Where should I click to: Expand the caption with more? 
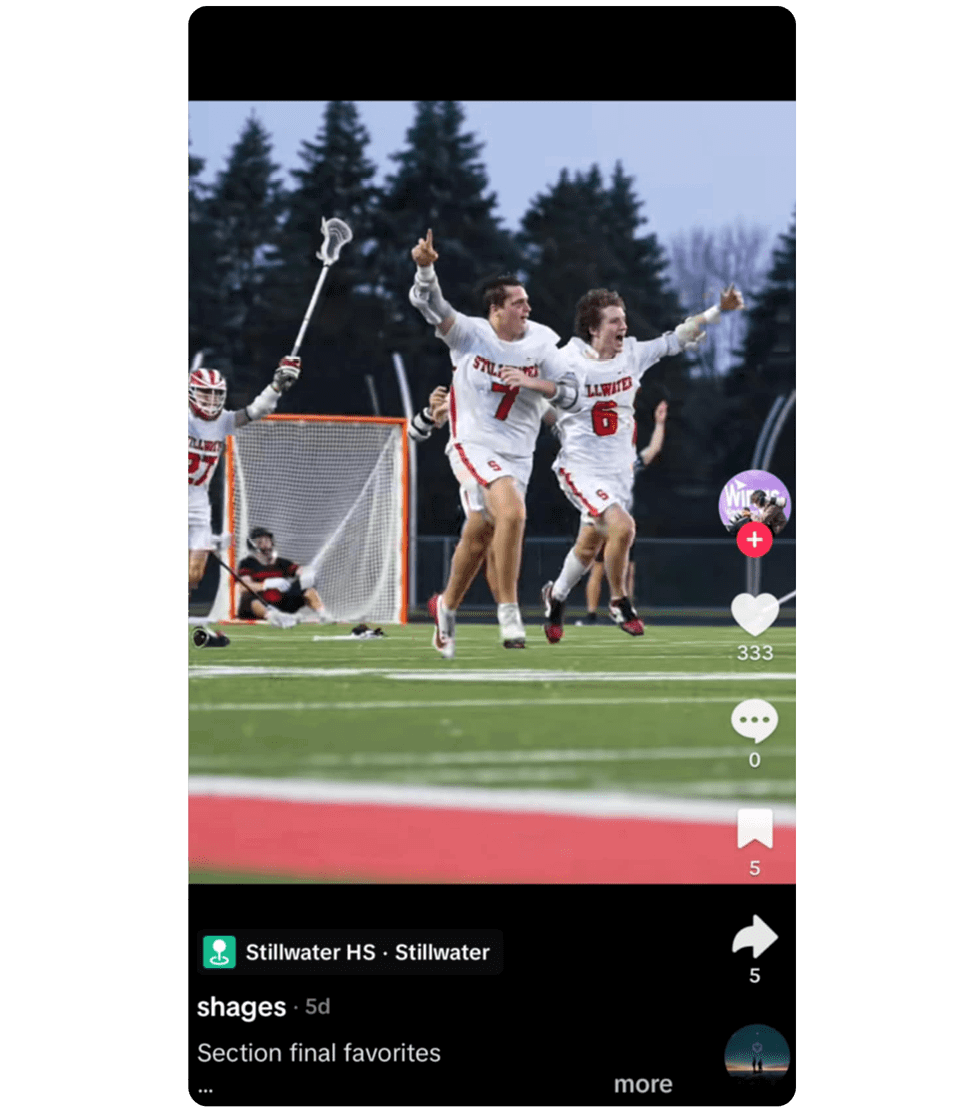[x=643, y=1084]
